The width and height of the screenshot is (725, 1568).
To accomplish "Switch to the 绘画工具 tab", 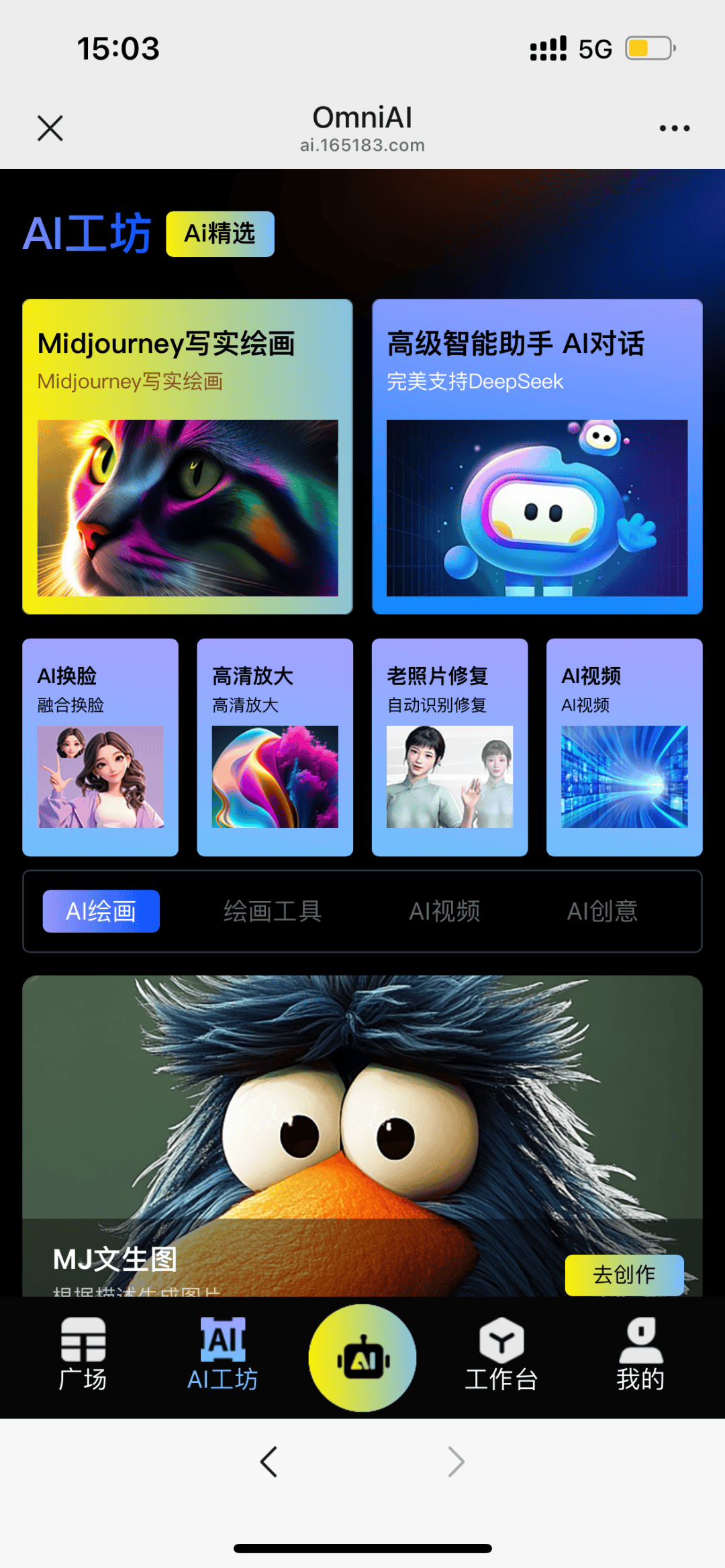I will (x=273, y=911).
